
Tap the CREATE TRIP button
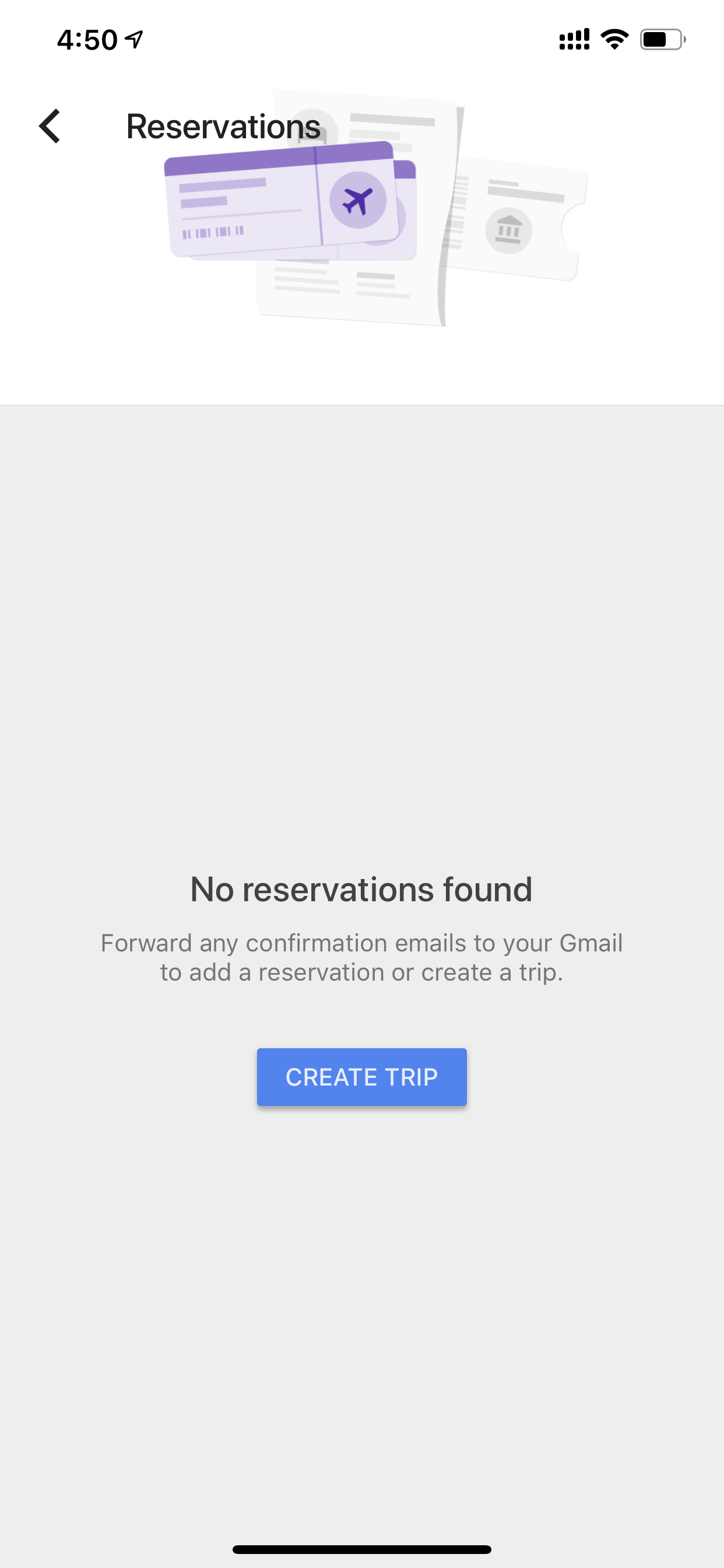tap(361, 1077)
